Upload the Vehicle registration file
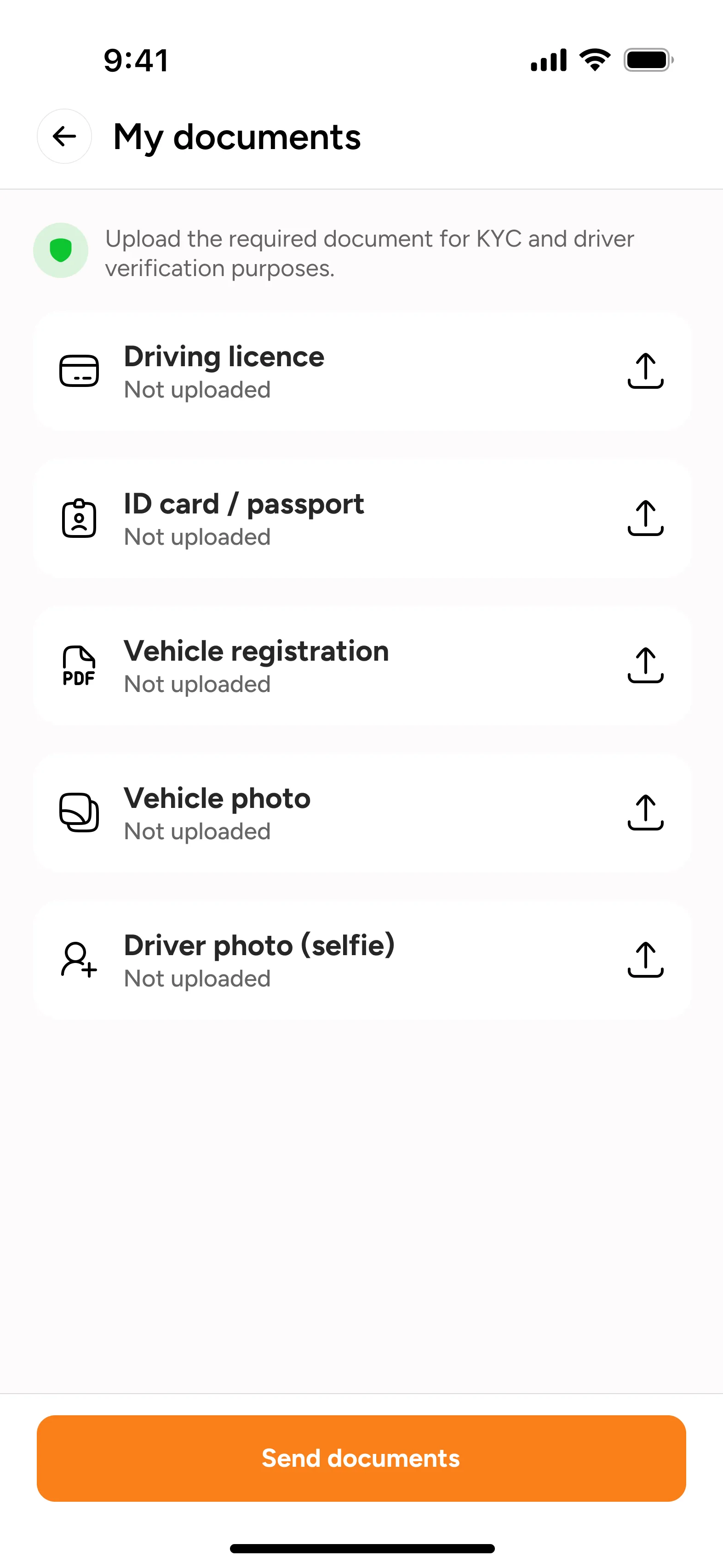Screen dimensions: 723x1568 (645, 665)
